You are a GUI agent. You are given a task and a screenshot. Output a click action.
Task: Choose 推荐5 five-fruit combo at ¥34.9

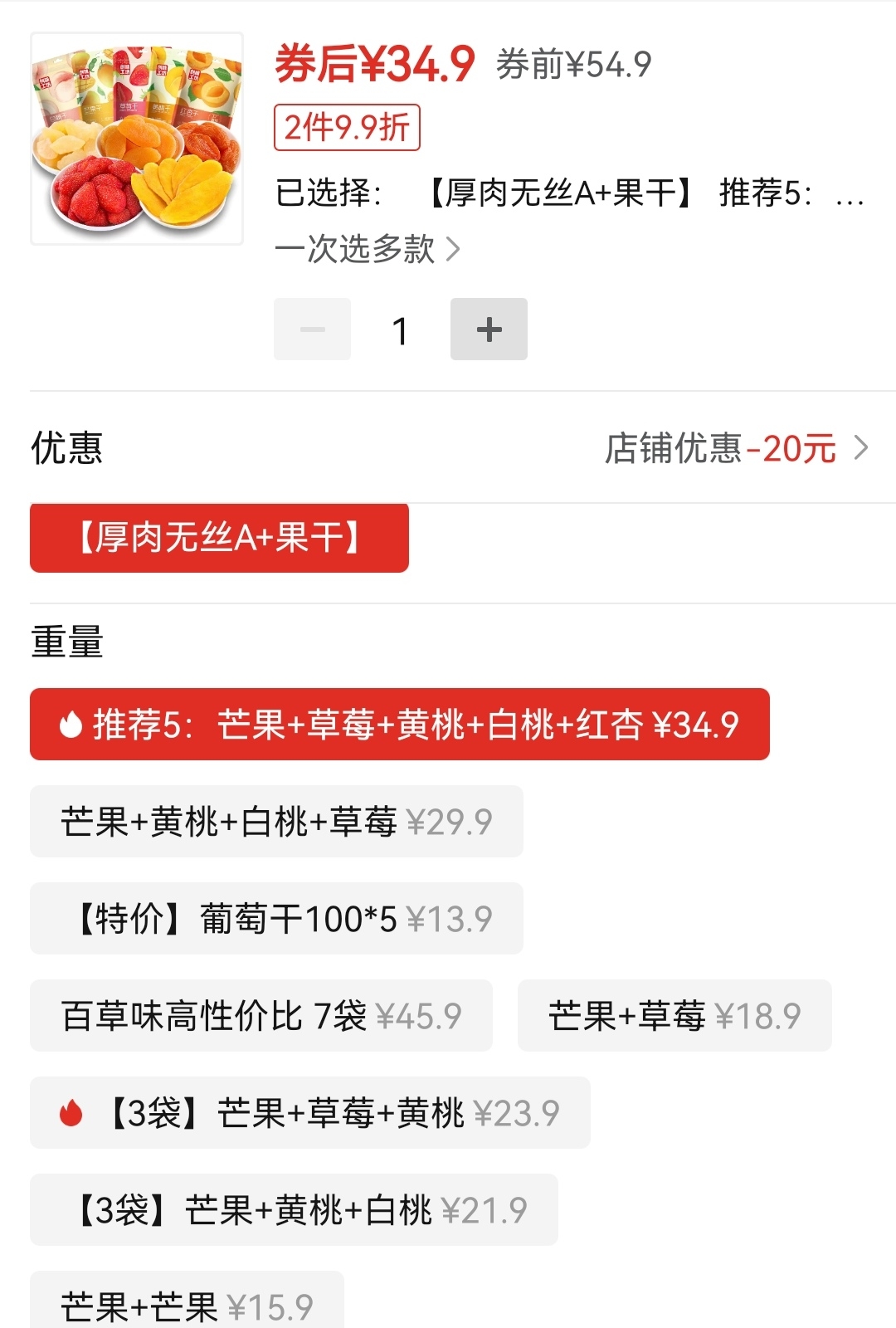coord(399,725)
